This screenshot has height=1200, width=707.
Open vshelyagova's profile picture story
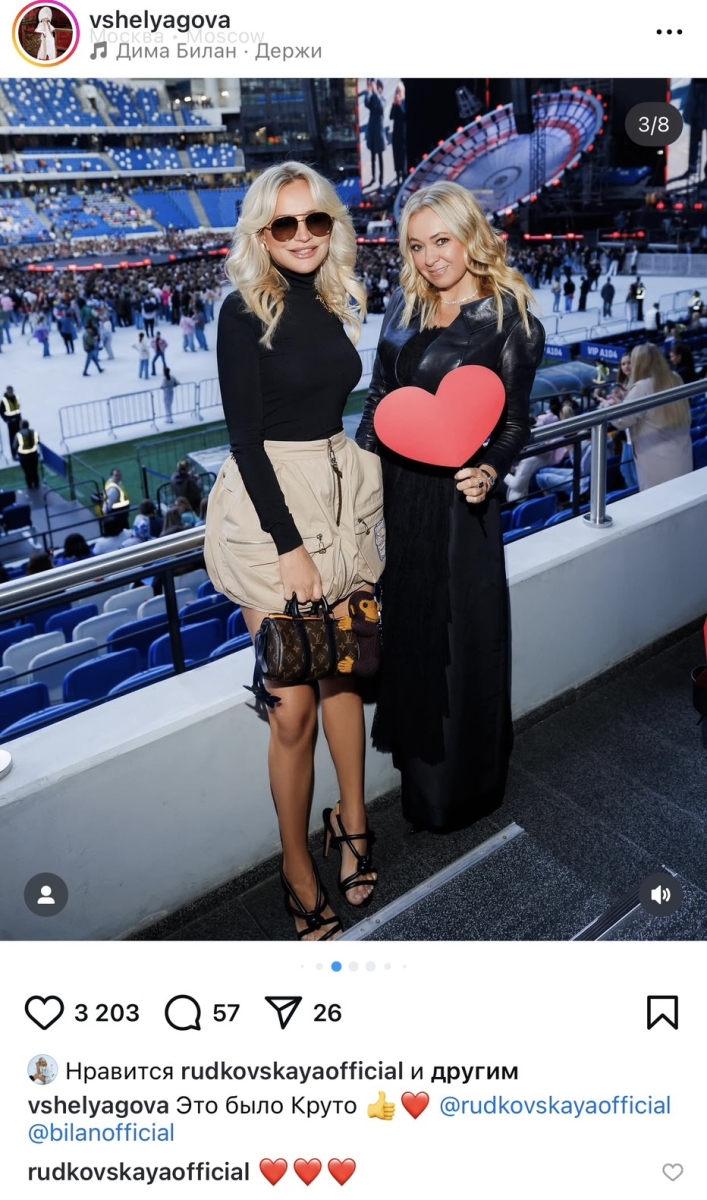45,34
